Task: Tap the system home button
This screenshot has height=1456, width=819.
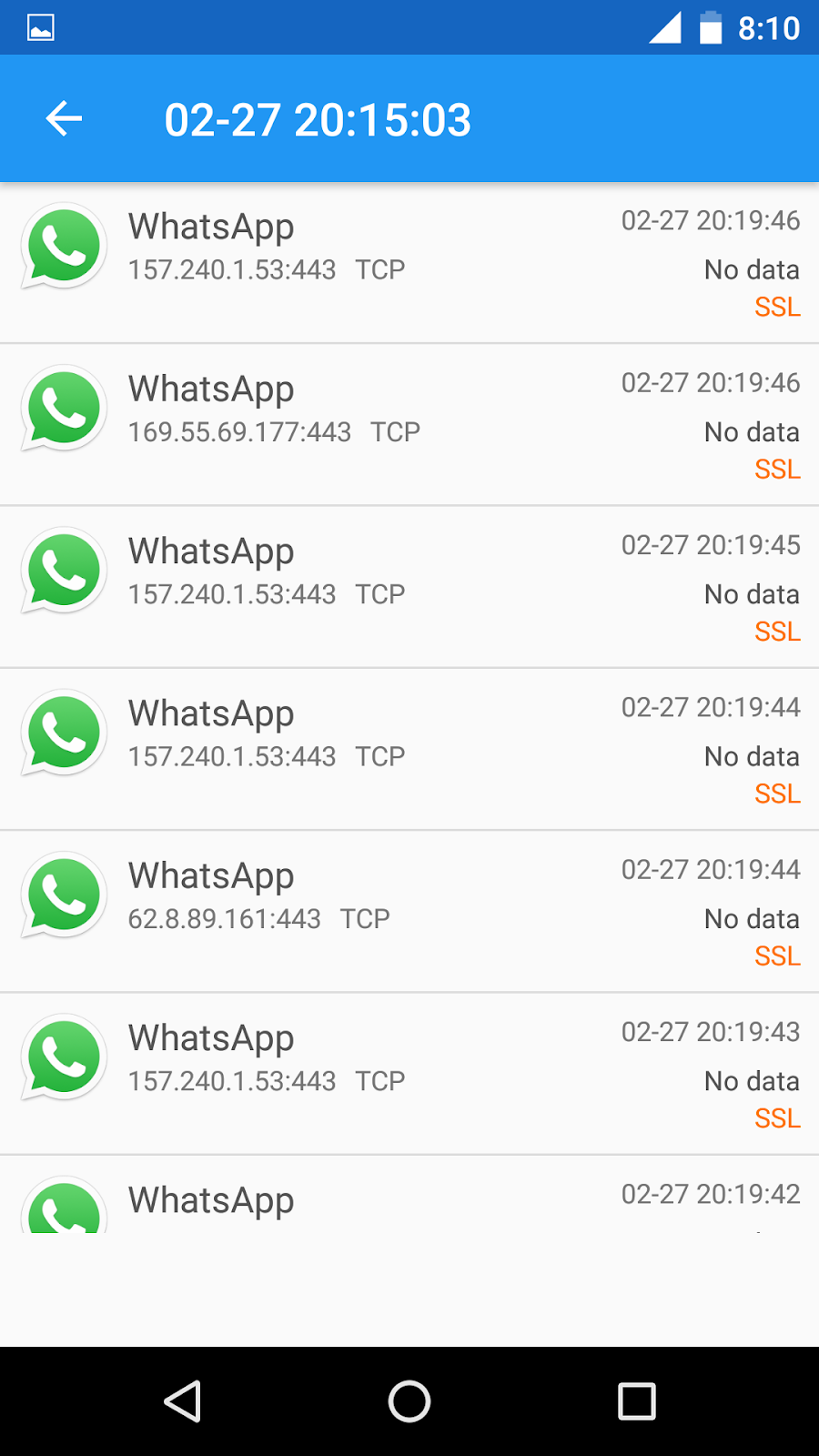Action: (409, 1401)
